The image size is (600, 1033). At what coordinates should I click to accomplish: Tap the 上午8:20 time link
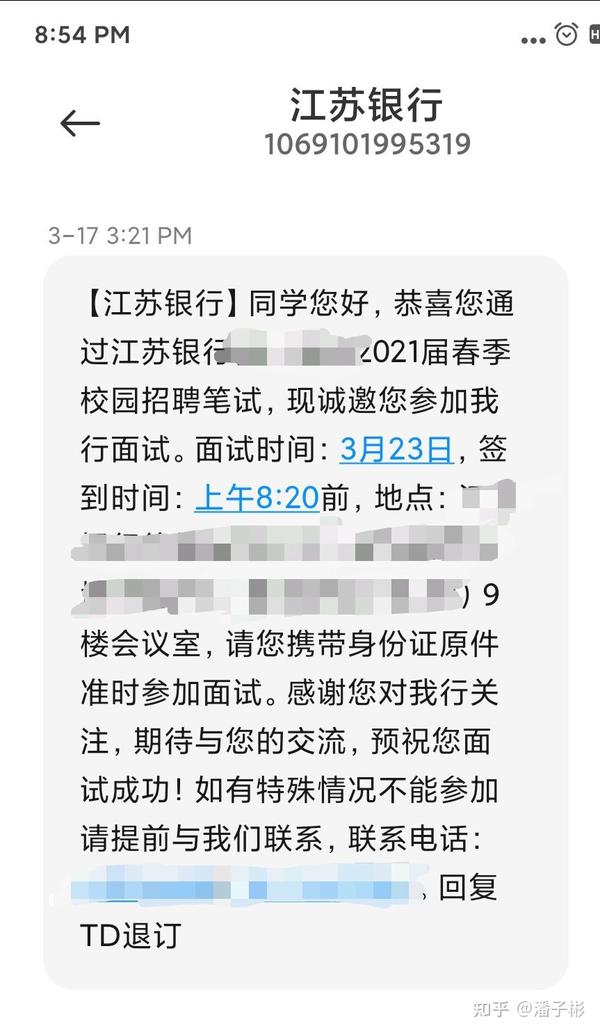(x=256, y=497)
